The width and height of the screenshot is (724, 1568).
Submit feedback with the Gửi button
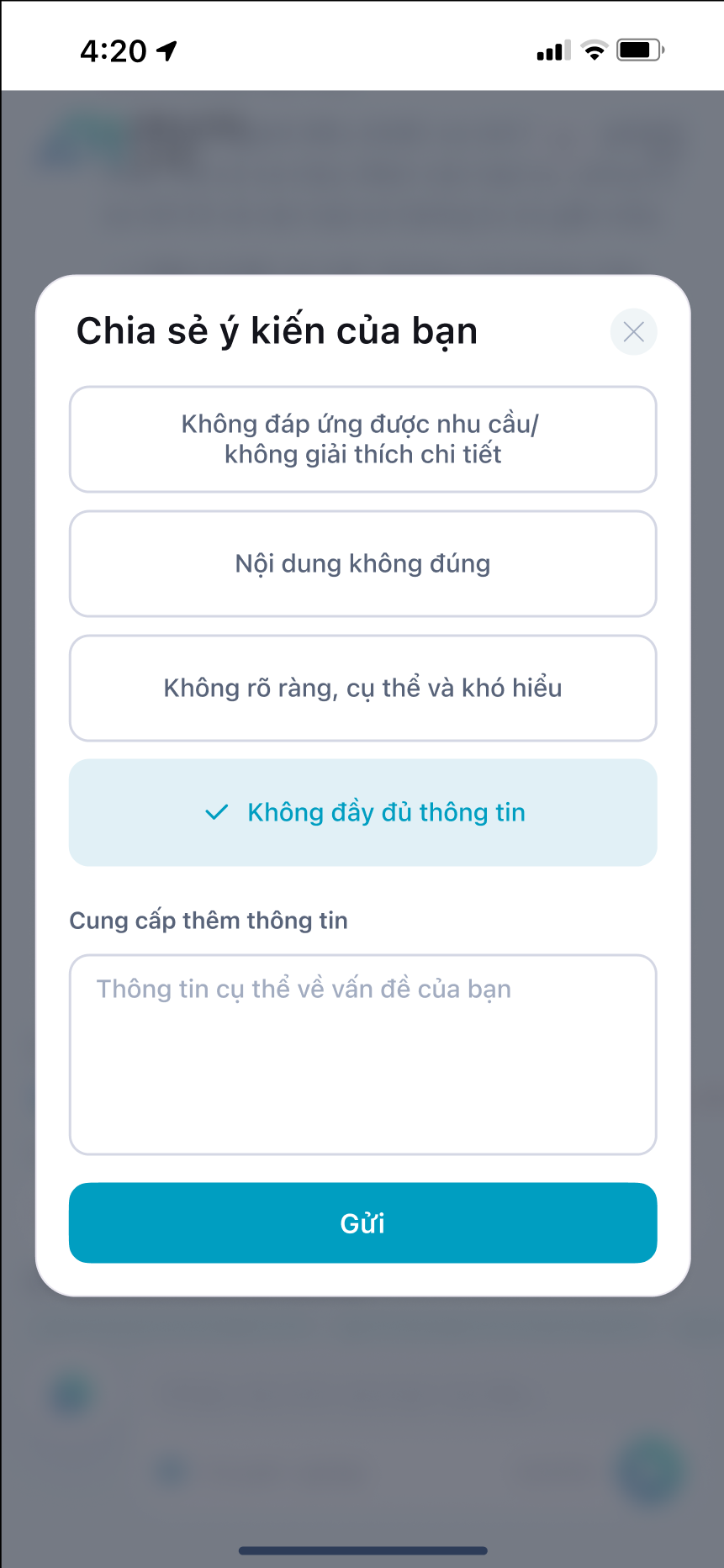(x=362, y=1223)
